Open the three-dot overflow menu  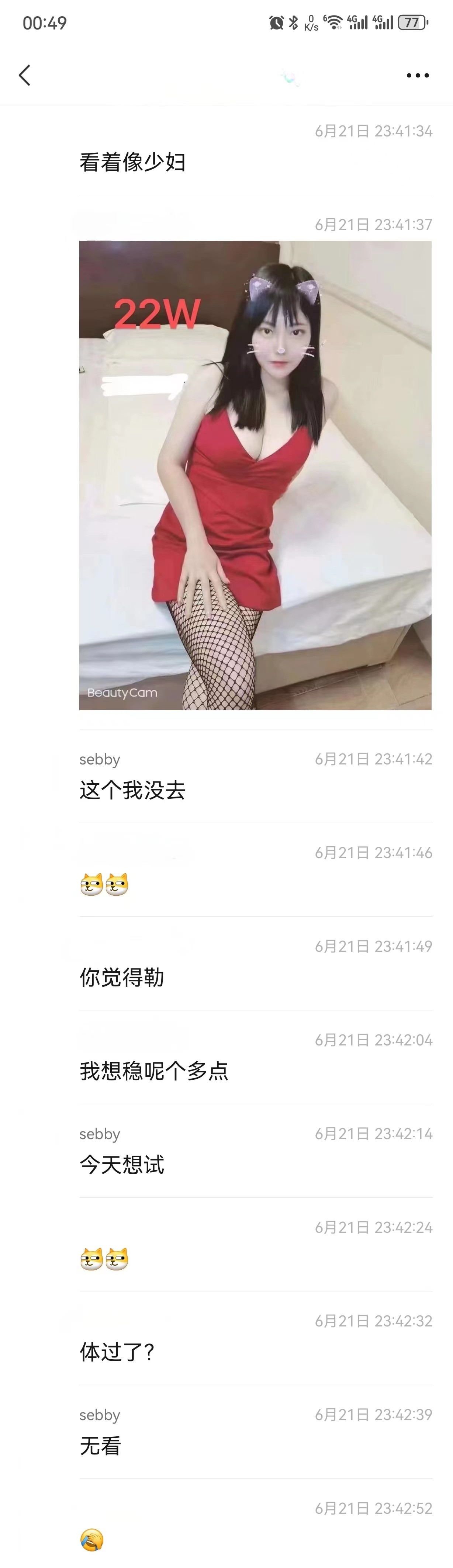click(x=418, y=76)
